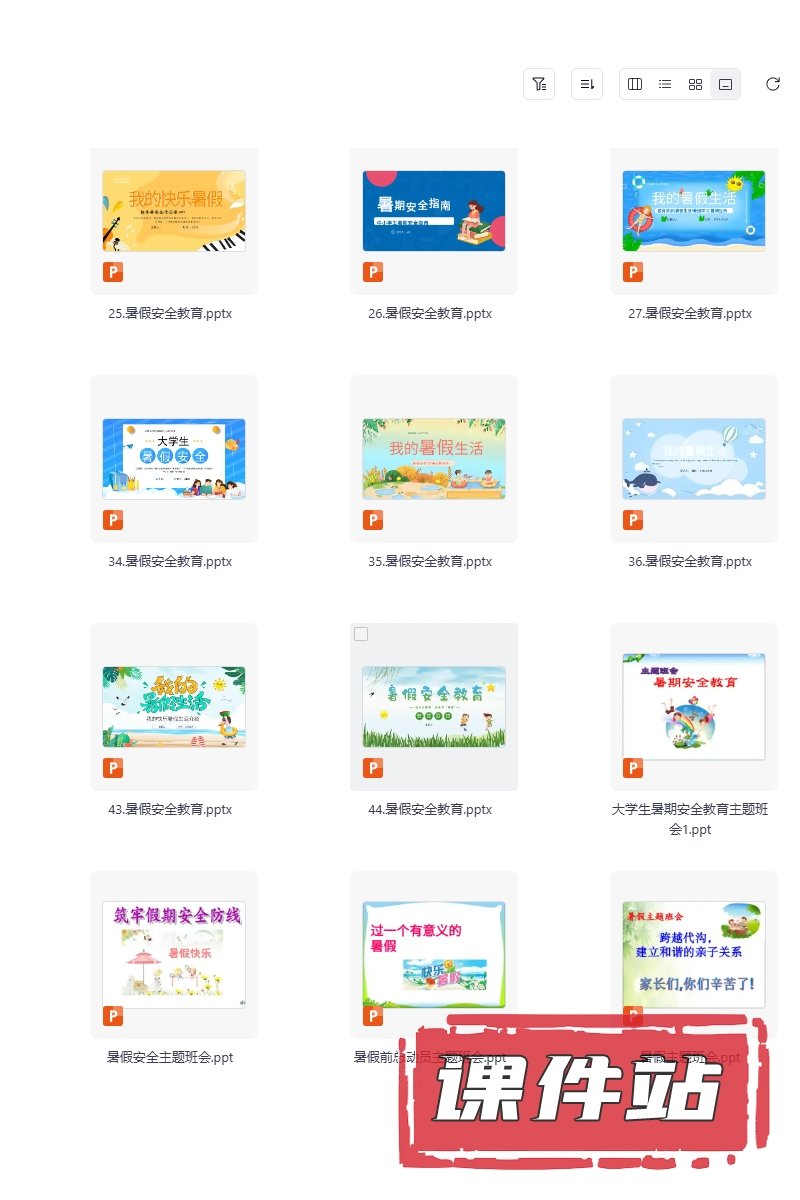
Task: Switch to column view
Action: coord(635,84)
